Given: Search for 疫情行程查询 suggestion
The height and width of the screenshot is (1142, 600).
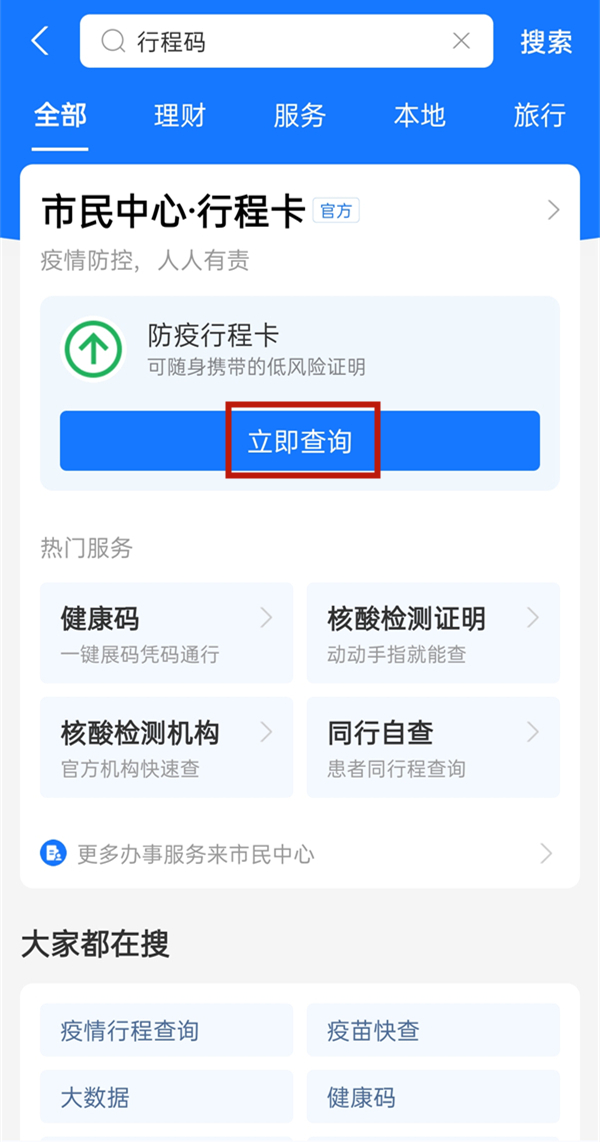Looking at the screenshot, I should tap(166, 1030).
